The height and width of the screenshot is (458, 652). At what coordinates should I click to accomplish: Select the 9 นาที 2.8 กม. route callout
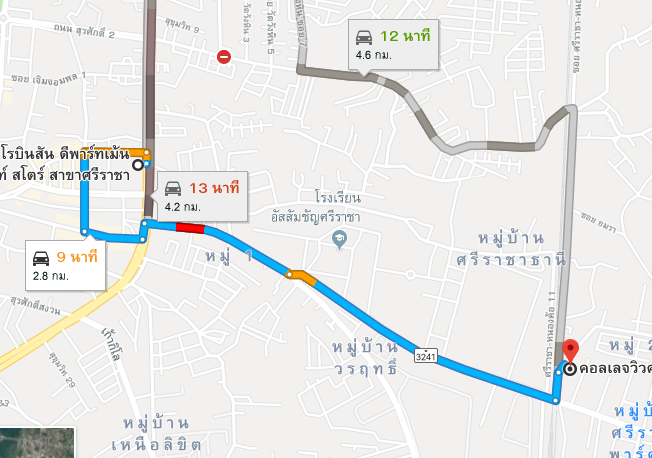(64, 265)
